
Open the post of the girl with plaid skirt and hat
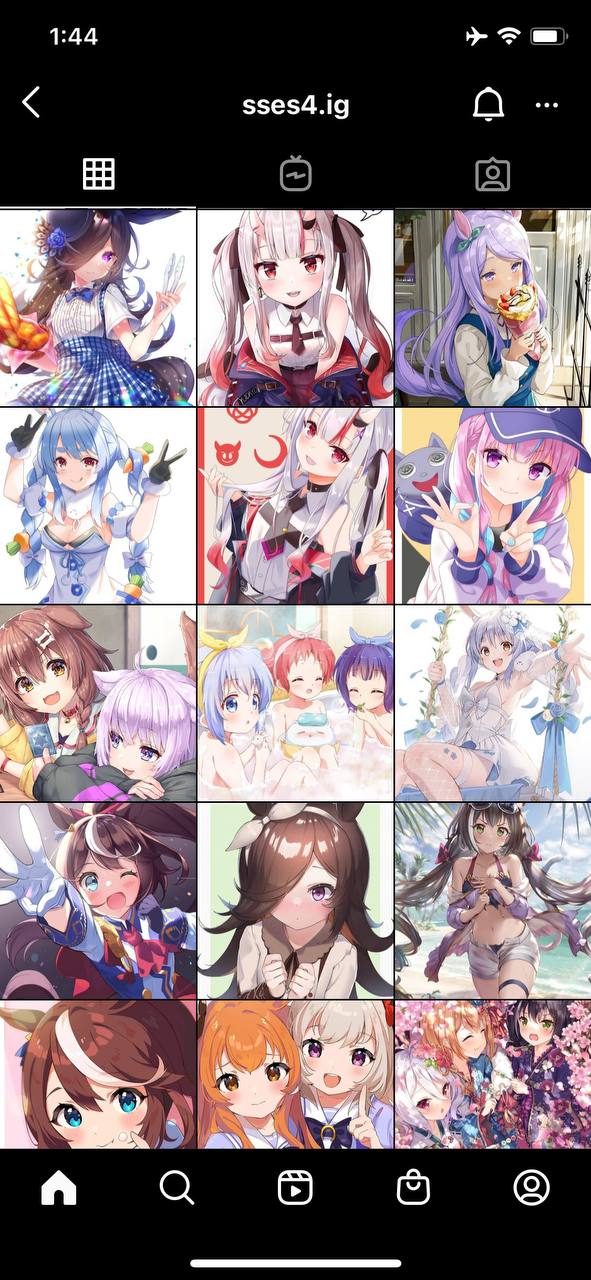coord(97,306)
